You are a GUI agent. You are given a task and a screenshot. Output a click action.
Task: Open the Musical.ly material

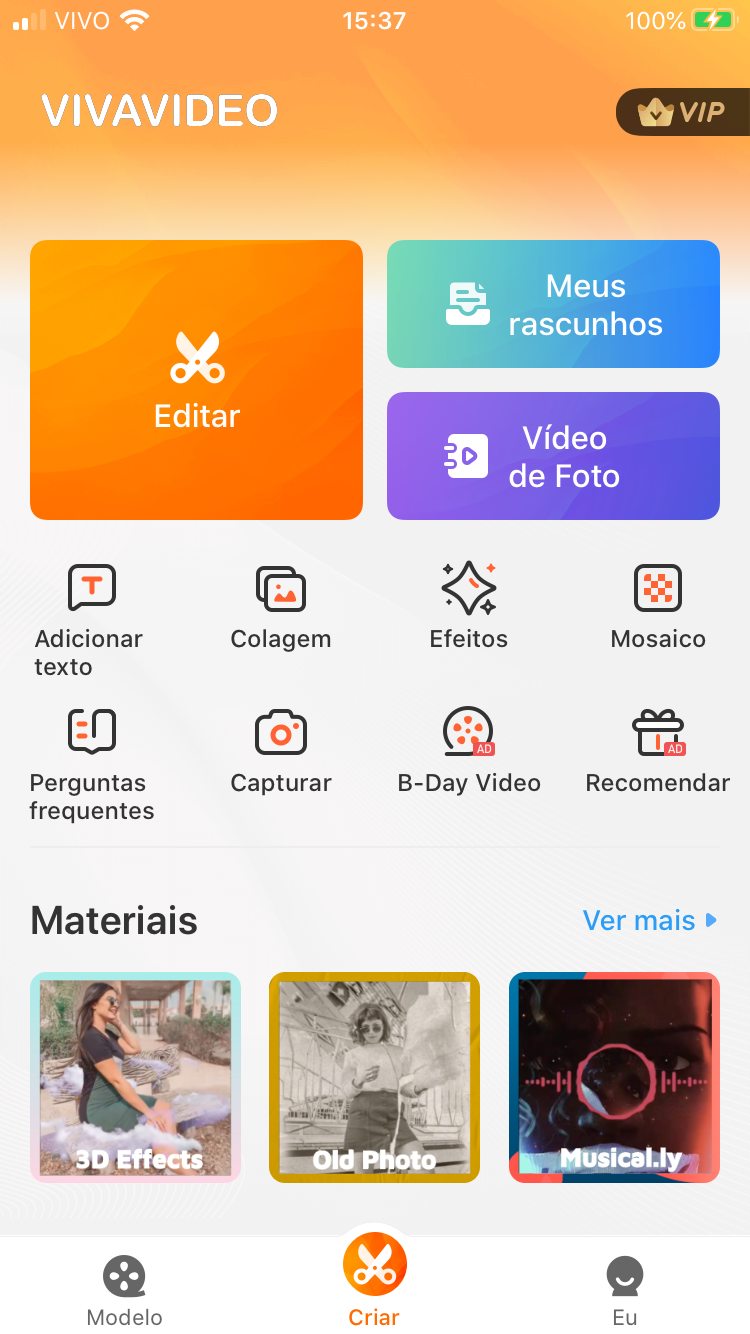pyautogui.click(x=614, y=1077)
